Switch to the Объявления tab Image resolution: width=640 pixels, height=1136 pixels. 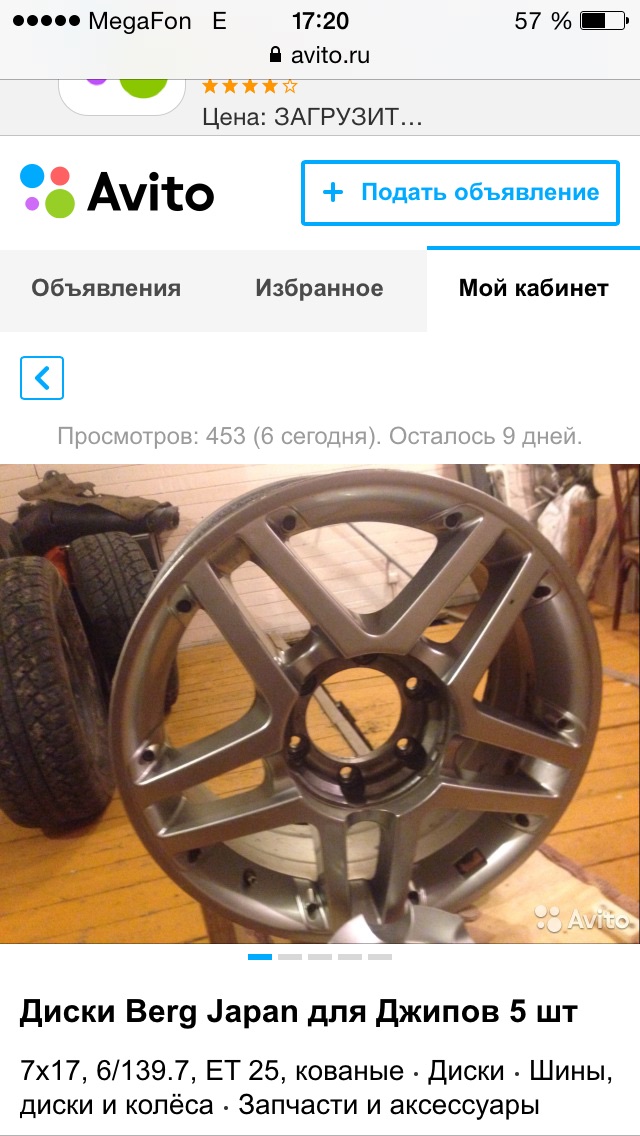106,289
